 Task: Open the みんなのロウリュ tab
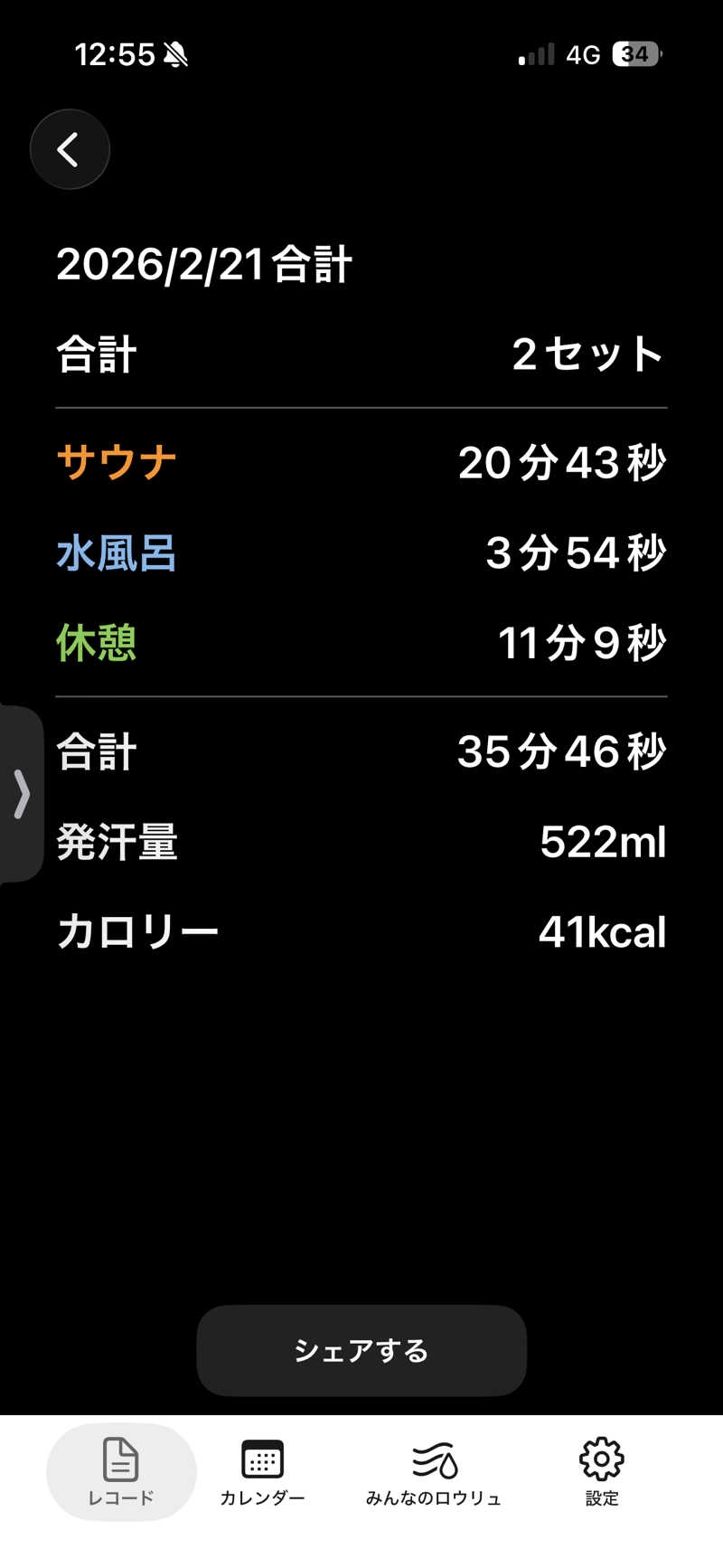pos(434,1471)
